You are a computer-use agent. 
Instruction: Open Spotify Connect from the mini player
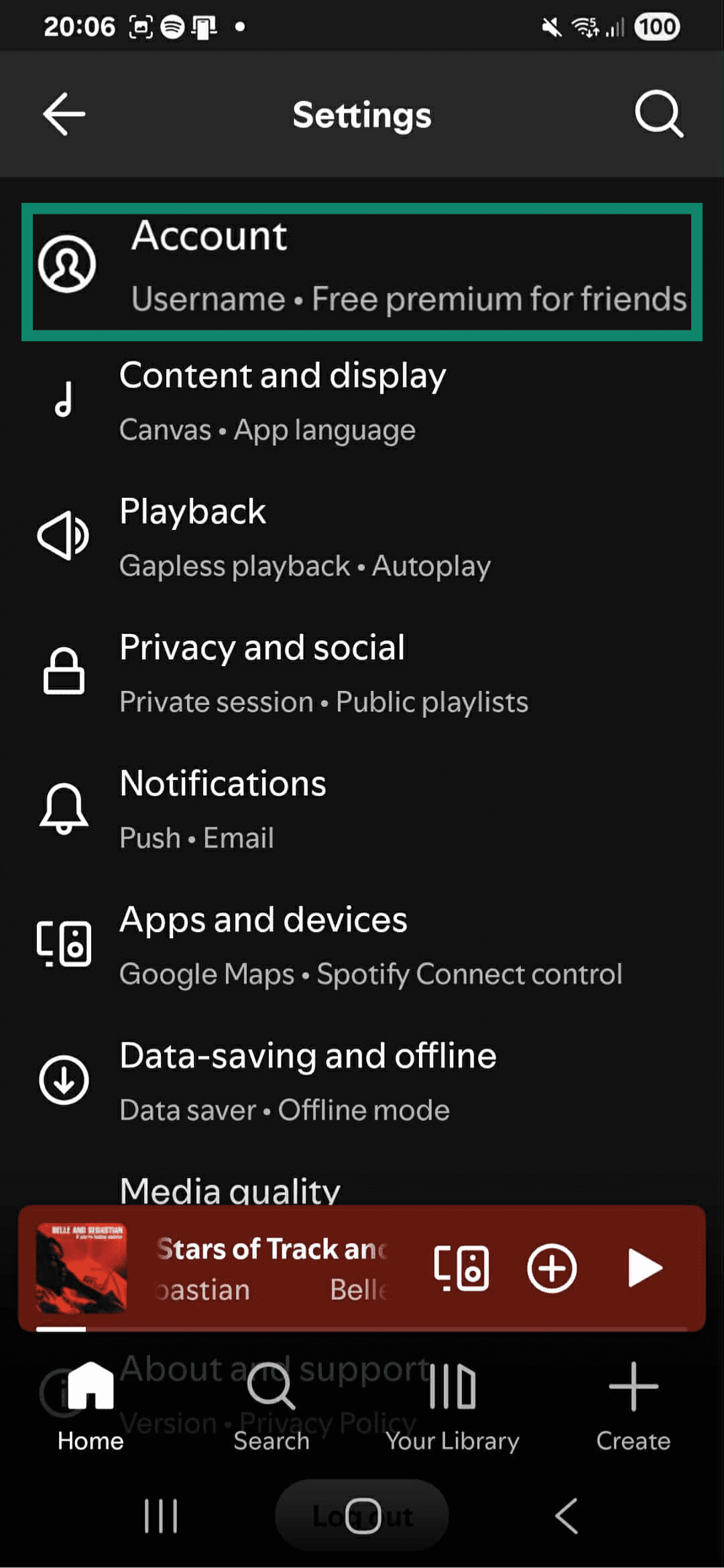click(463, 1266)
